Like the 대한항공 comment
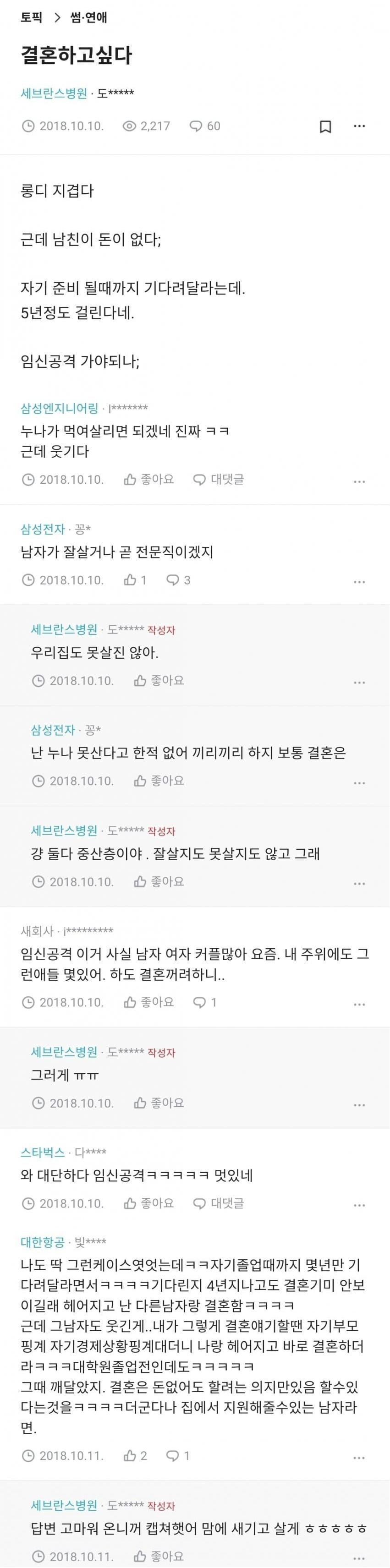The height and width of the screenshot is (1568, 390). coord(135,1455)
